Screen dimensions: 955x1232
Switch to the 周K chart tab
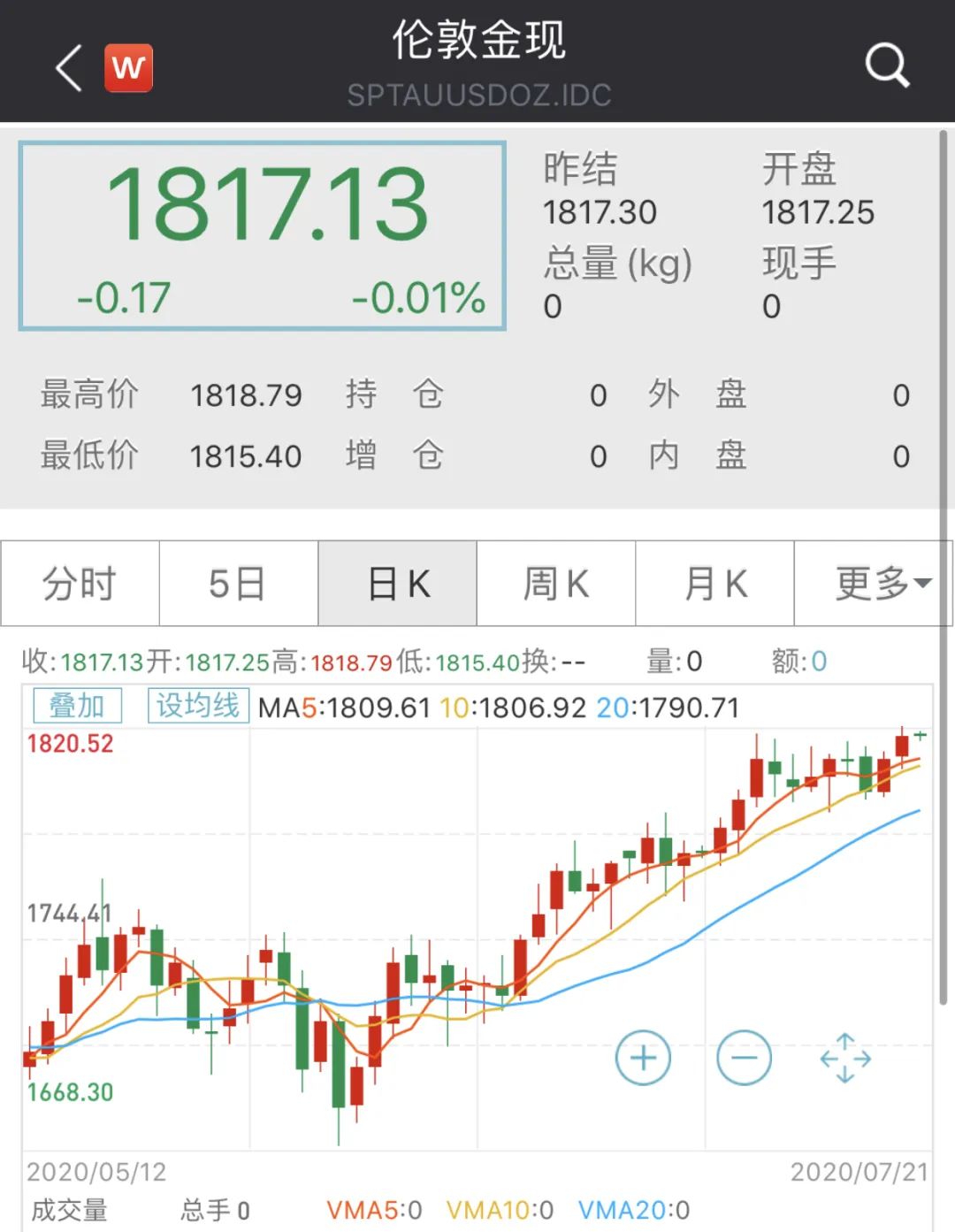(556, 584)
